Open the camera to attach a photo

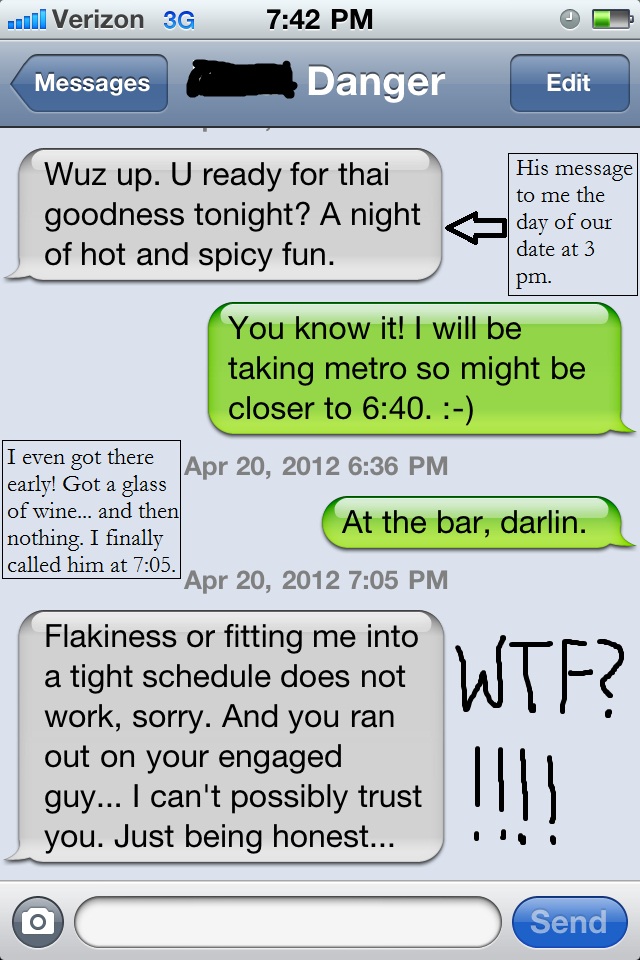[x=37, y=921]
